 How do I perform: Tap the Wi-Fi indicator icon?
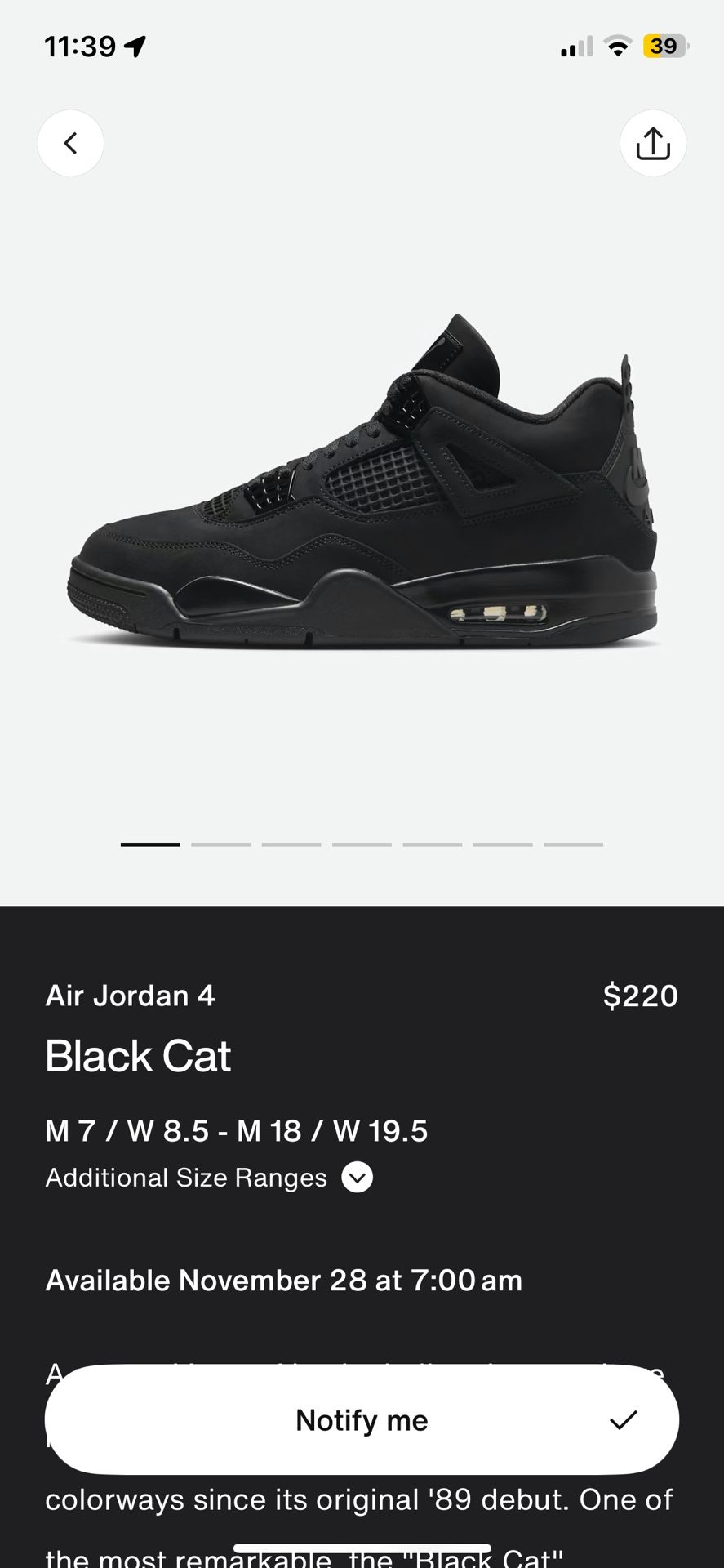point(618,46)
